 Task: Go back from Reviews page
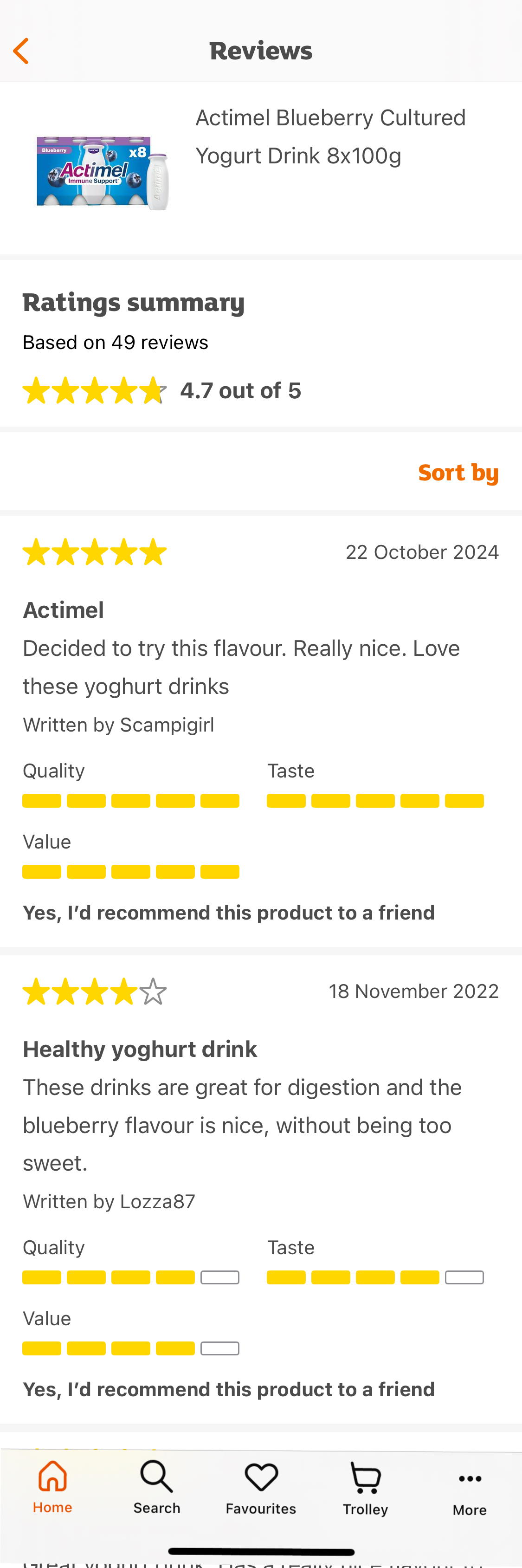click(21, 51)
